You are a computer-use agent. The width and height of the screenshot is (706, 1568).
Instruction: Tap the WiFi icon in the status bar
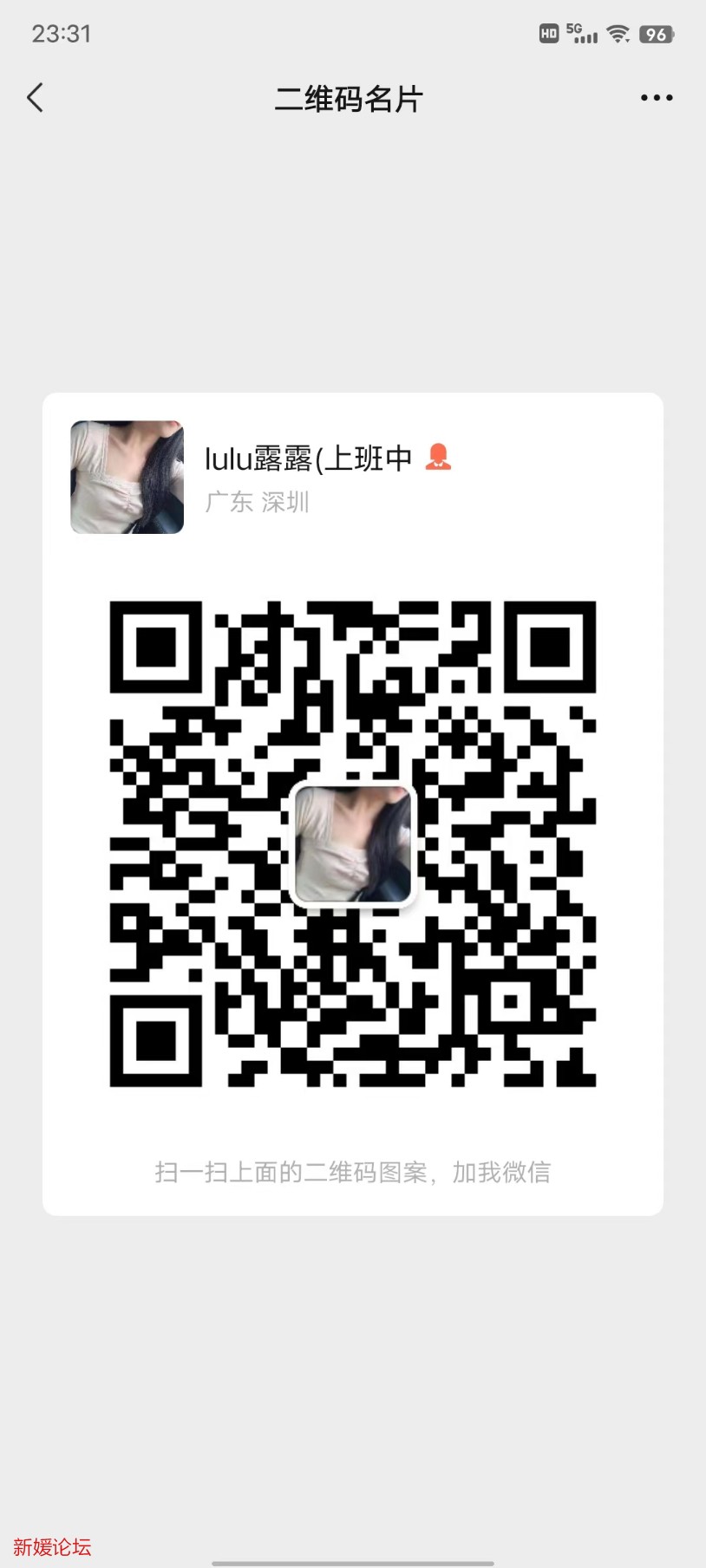[618, 33]
